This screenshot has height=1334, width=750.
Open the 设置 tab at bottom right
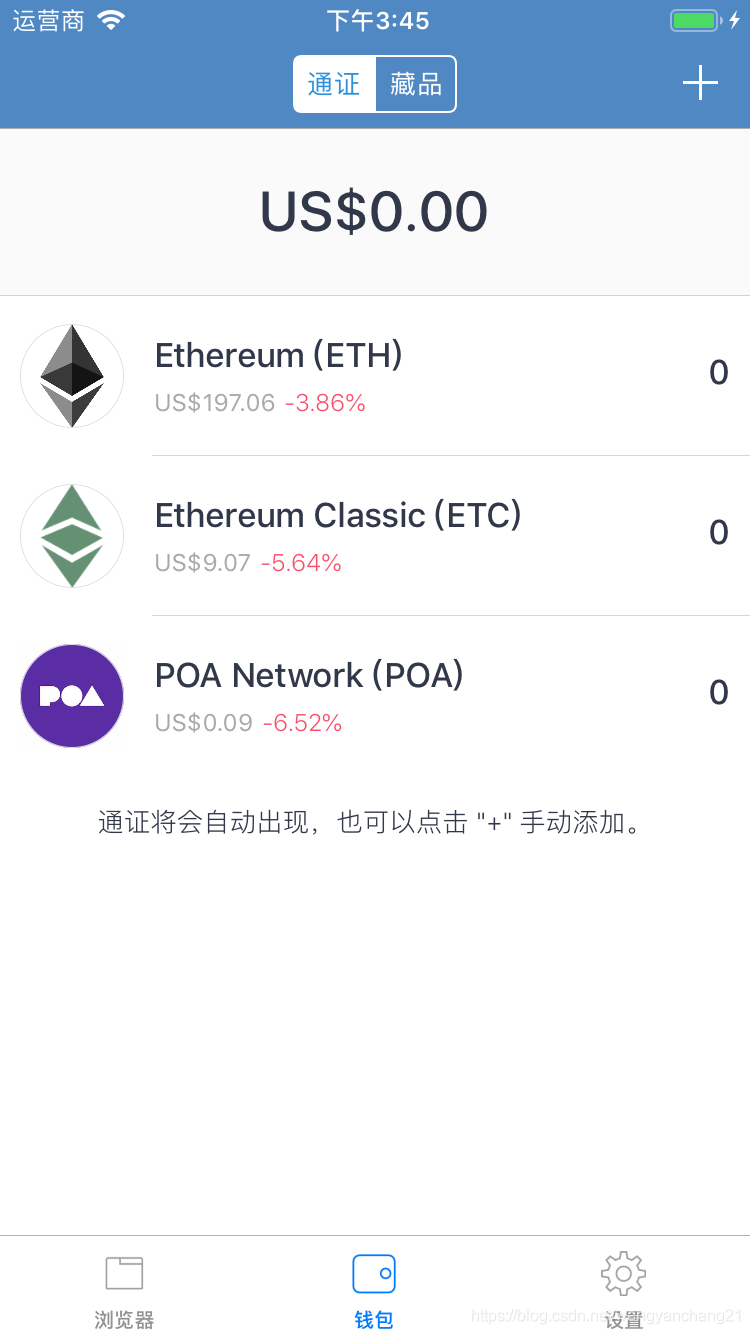tap(622, 1289)
